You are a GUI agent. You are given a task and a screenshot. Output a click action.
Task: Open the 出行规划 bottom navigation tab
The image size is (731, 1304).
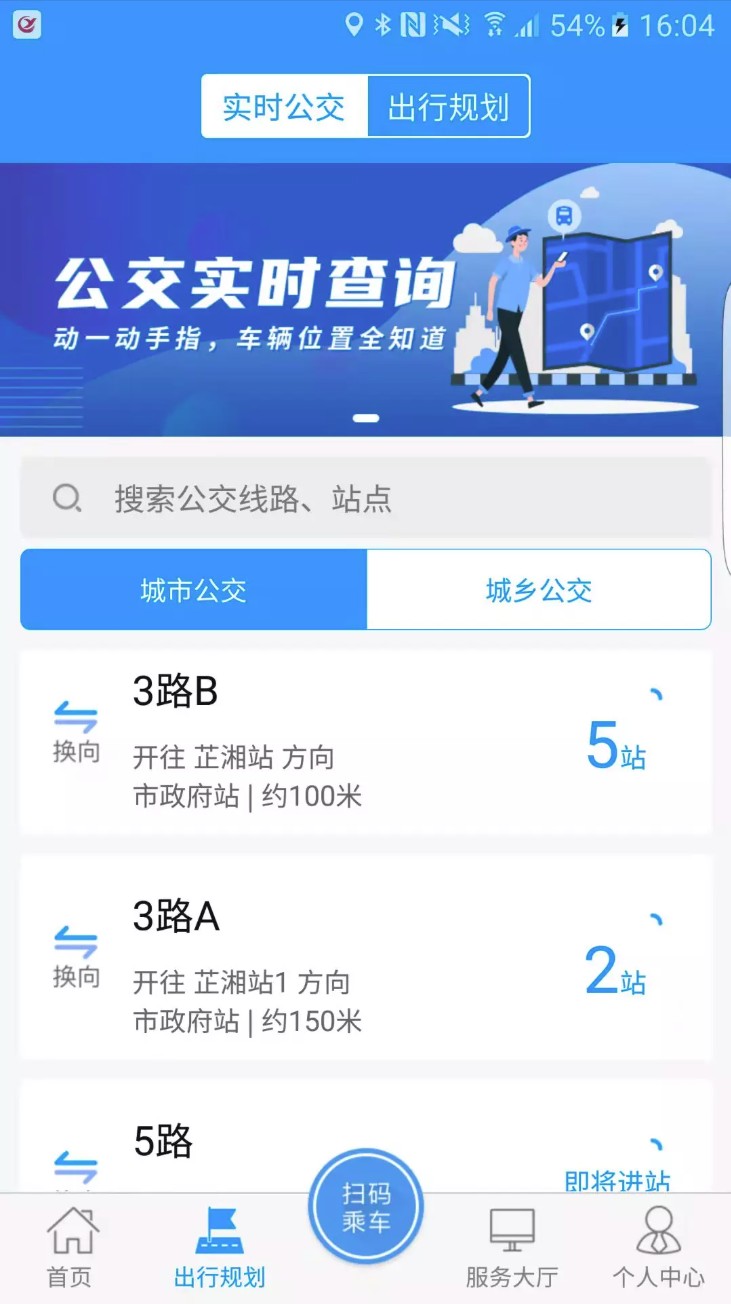(219, 1247)
